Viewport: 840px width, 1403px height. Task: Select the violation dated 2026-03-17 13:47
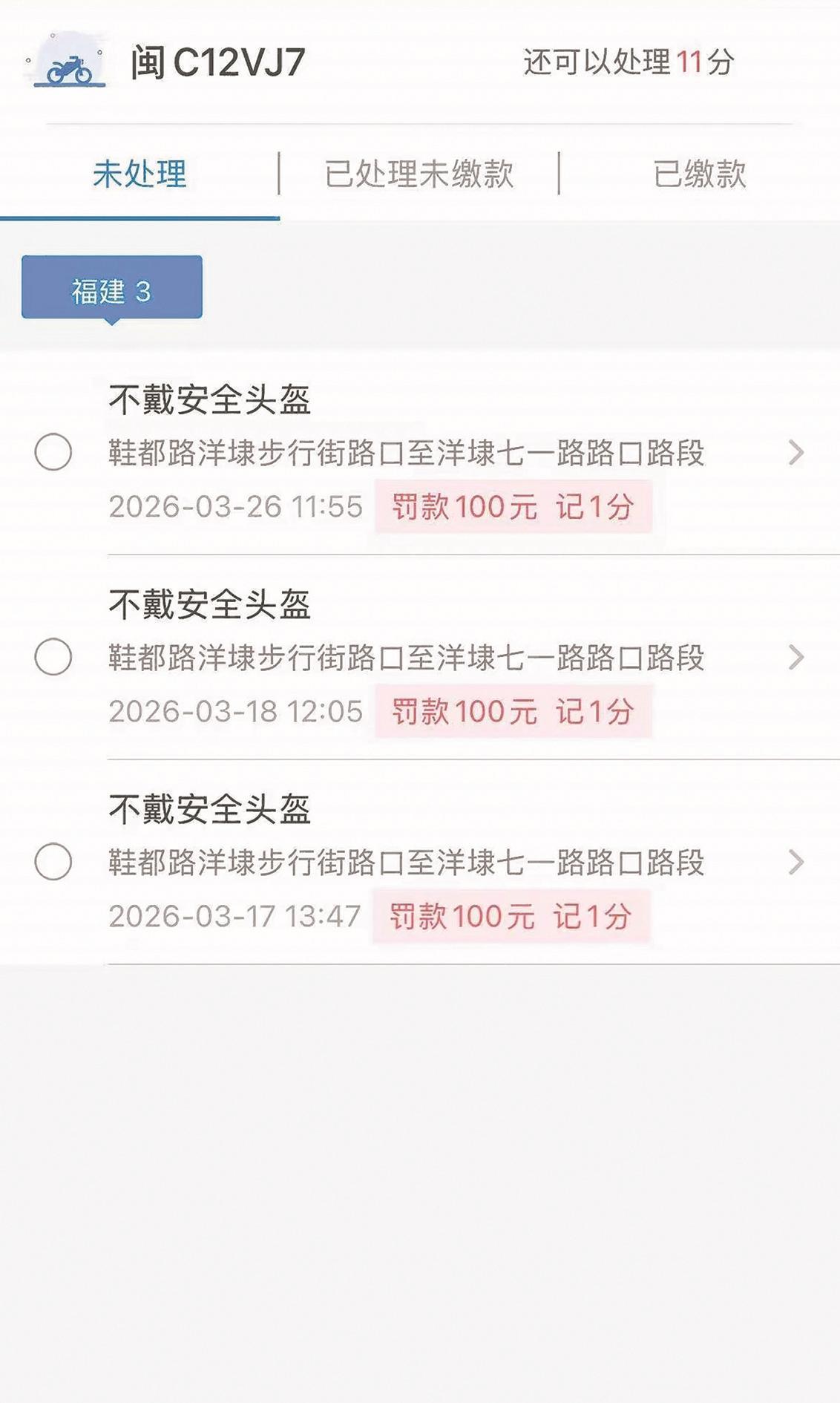pyautogui.click(x=53, y=862)
